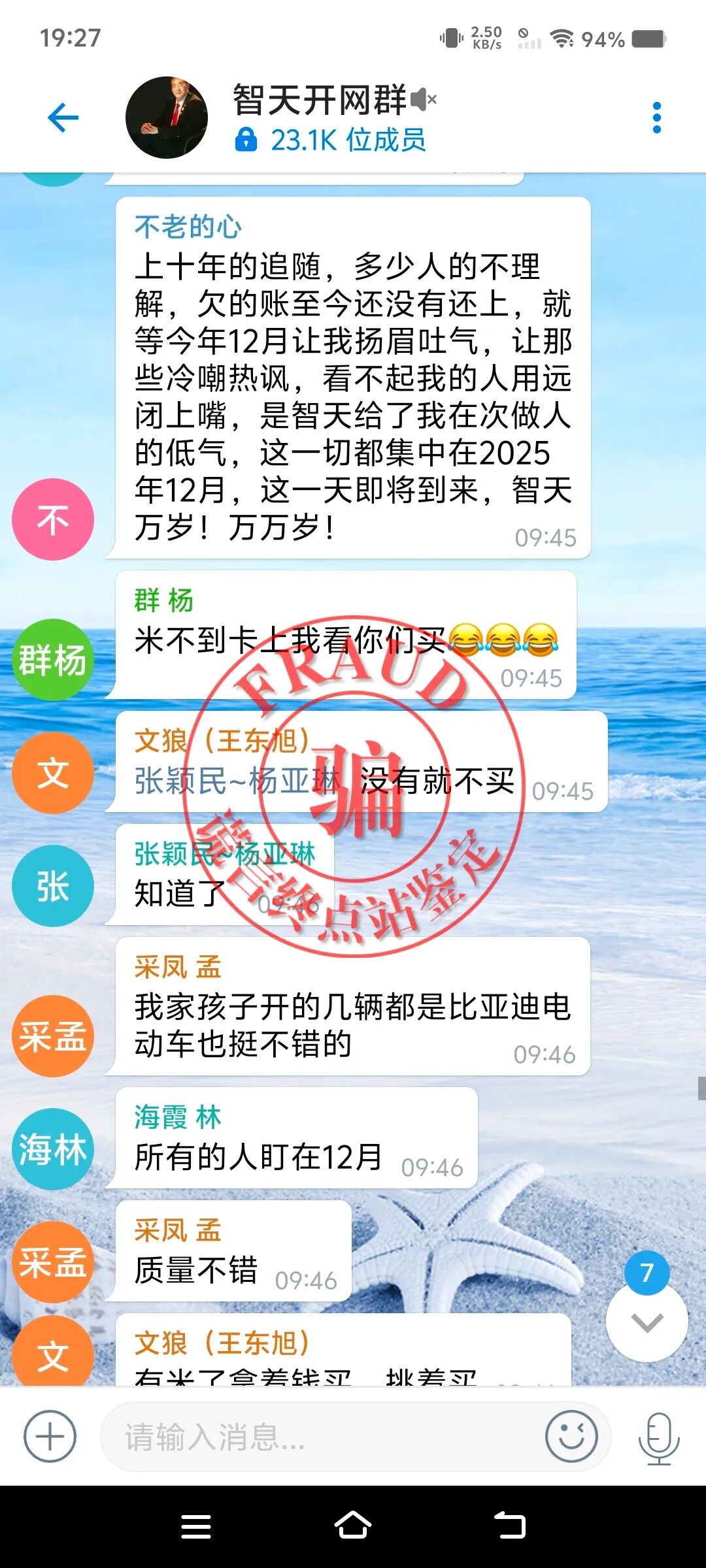Go back from the group chat
This screenshot has height=1568, width=706.
click(63, 118)
